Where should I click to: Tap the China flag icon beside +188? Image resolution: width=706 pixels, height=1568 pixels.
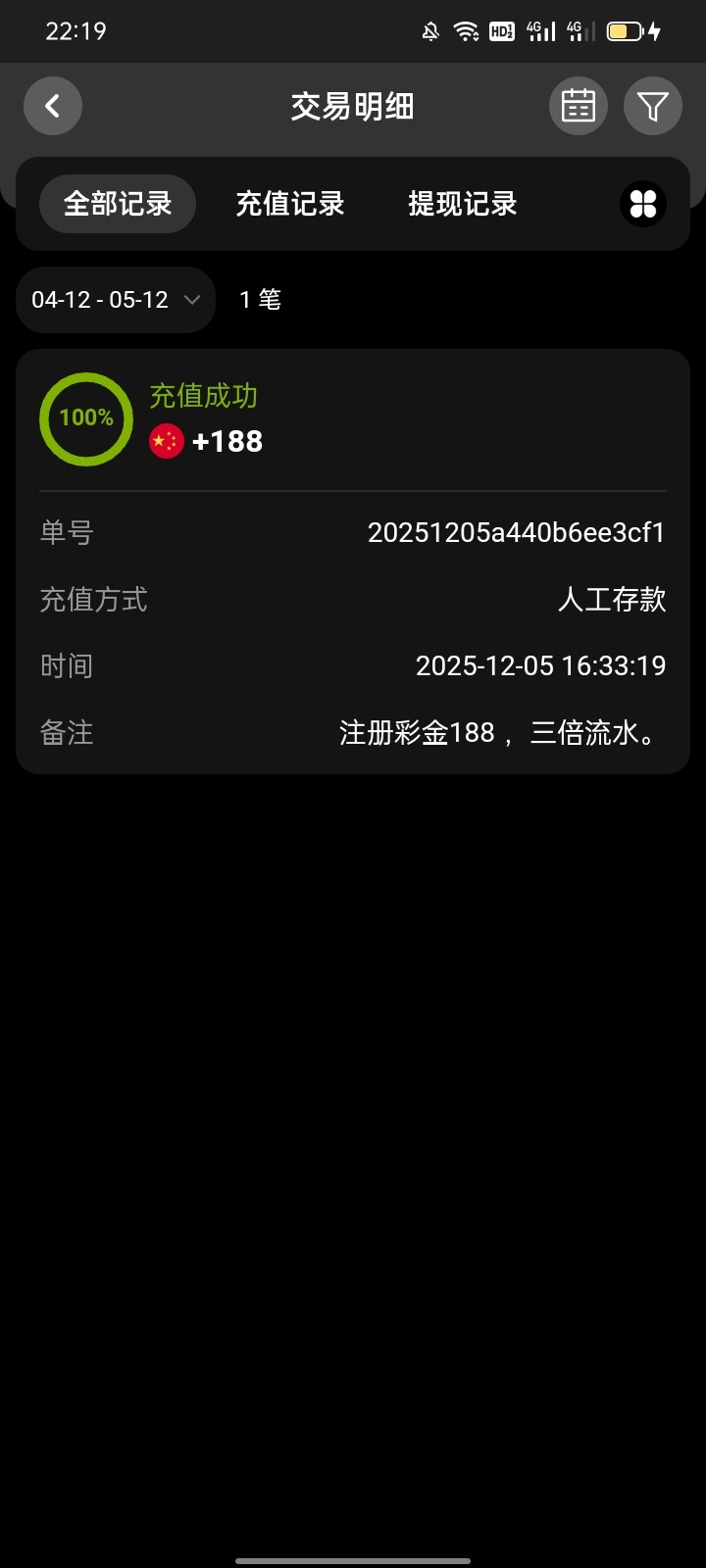pyautogui.click(x=165, y=441)
